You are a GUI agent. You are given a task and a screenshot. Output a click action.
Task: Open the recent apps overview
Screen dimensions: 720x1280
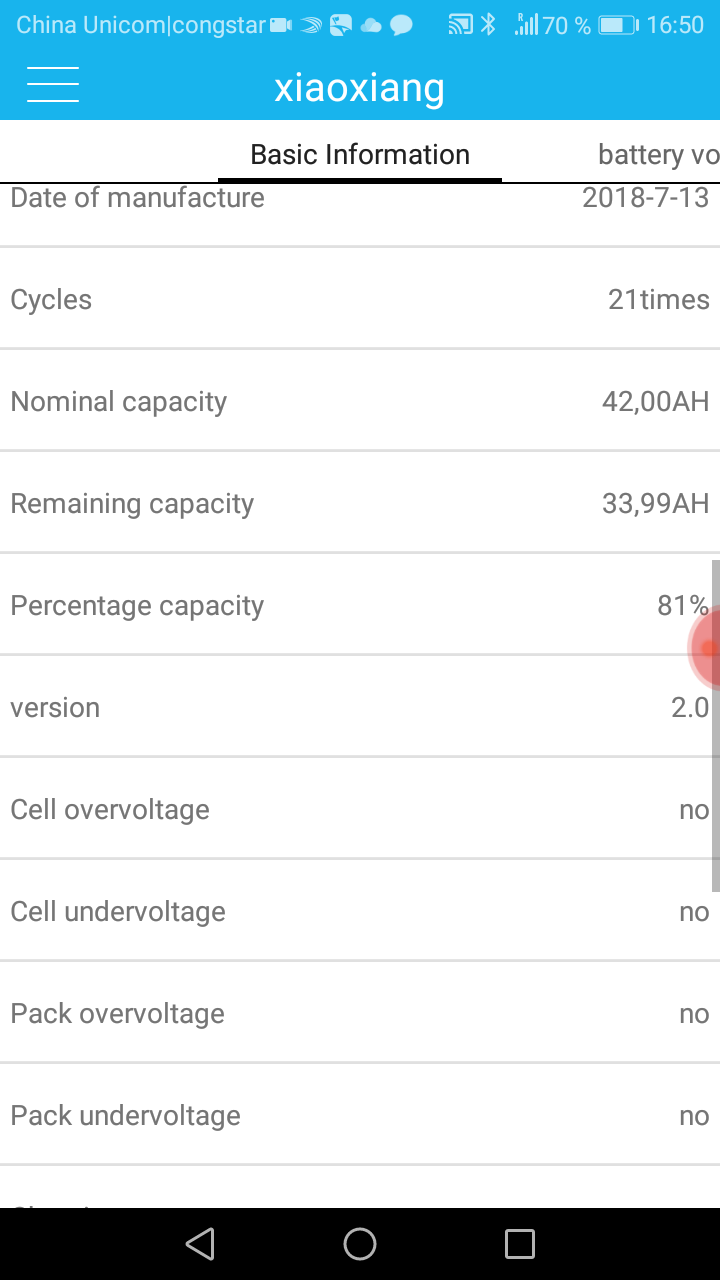520,1244
